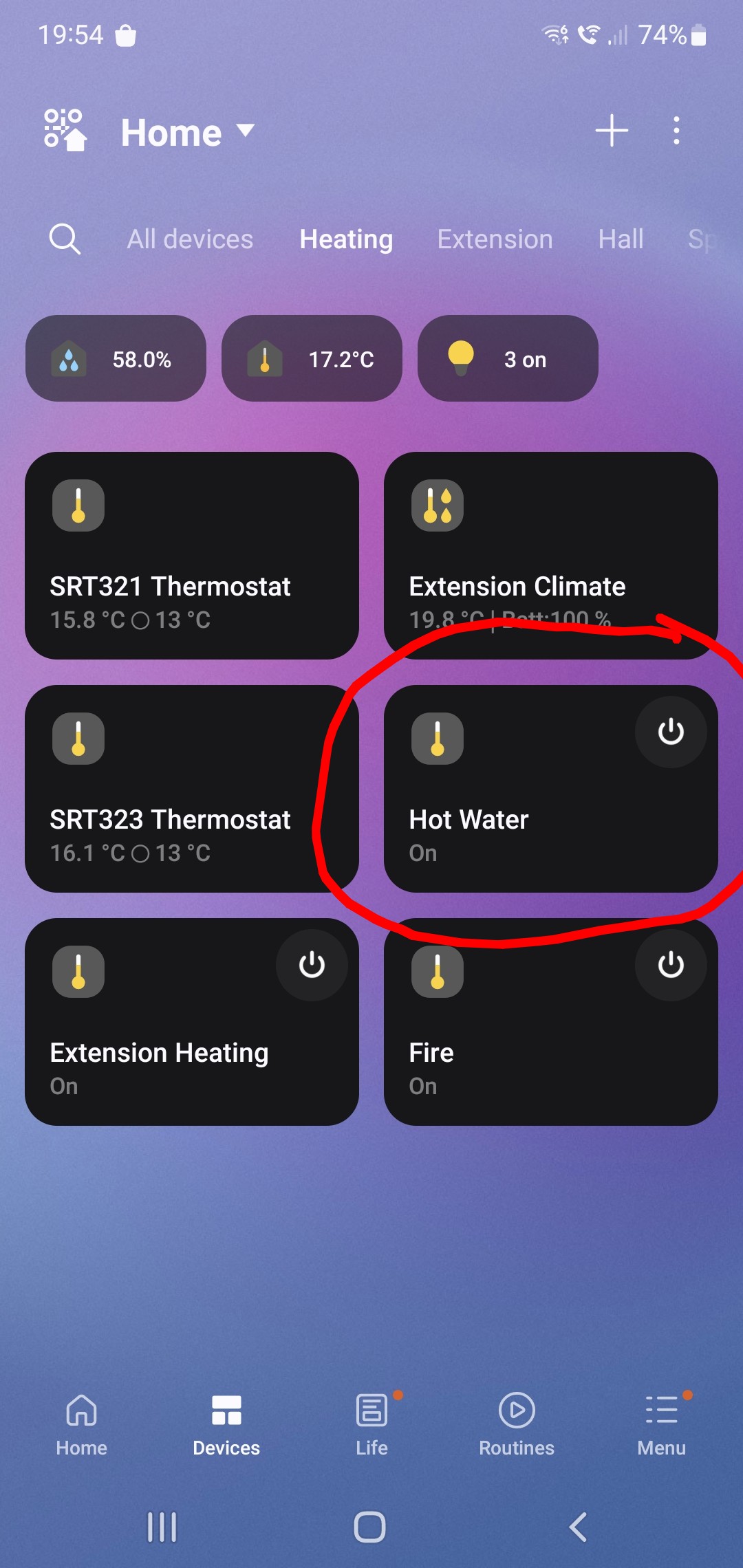Tap the system back button
This screenshot has height=1568, width=743.
[578, 1527]
